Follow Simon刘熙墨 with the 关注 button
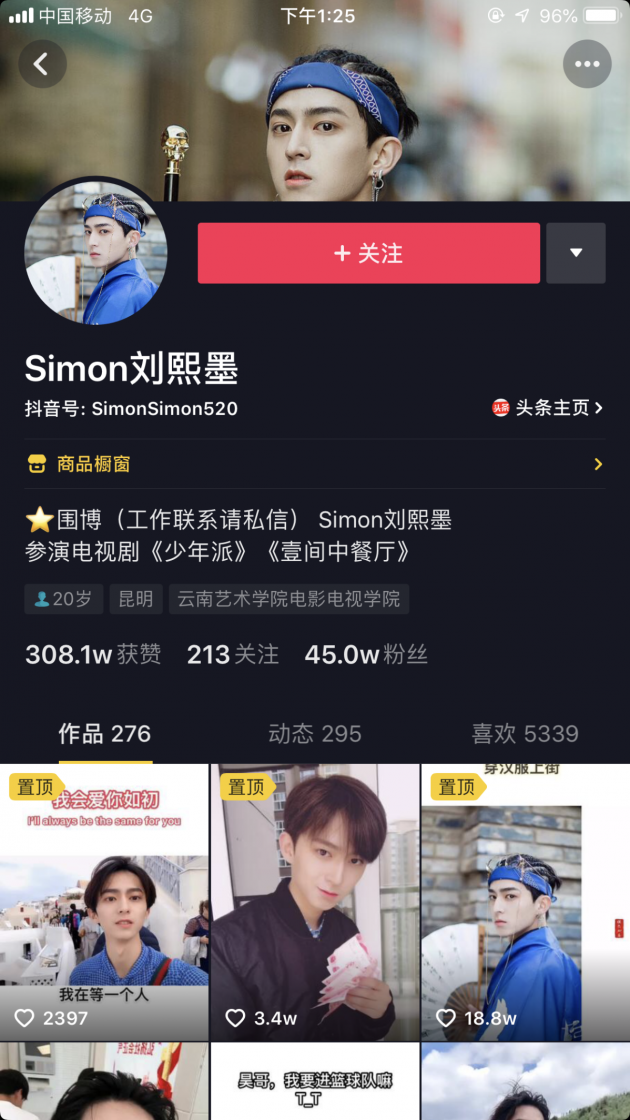 [x=368, y=253]
